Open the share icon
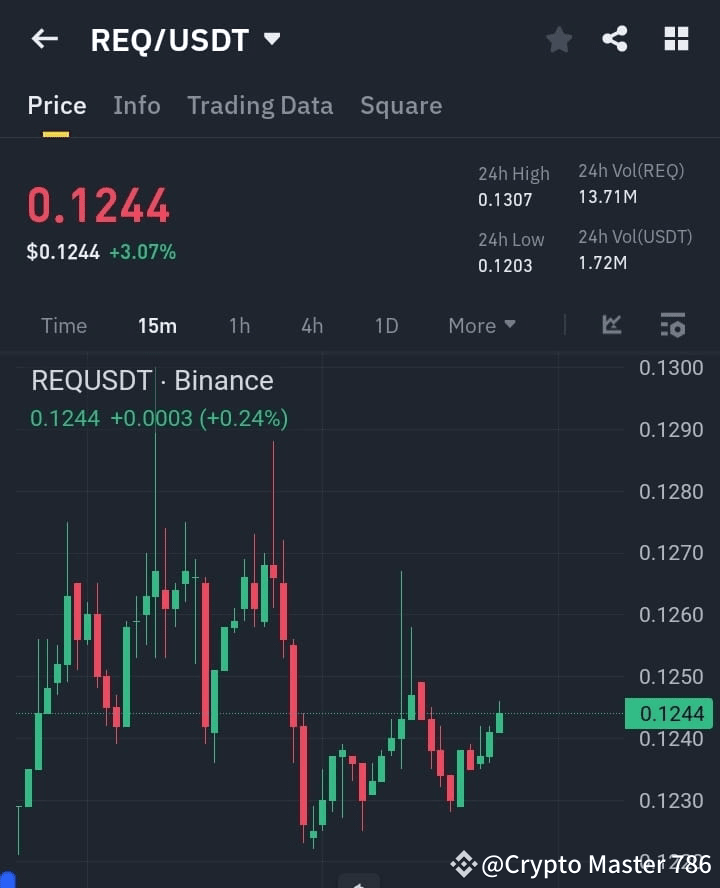 pyautogui.click(x=615, y=39)
